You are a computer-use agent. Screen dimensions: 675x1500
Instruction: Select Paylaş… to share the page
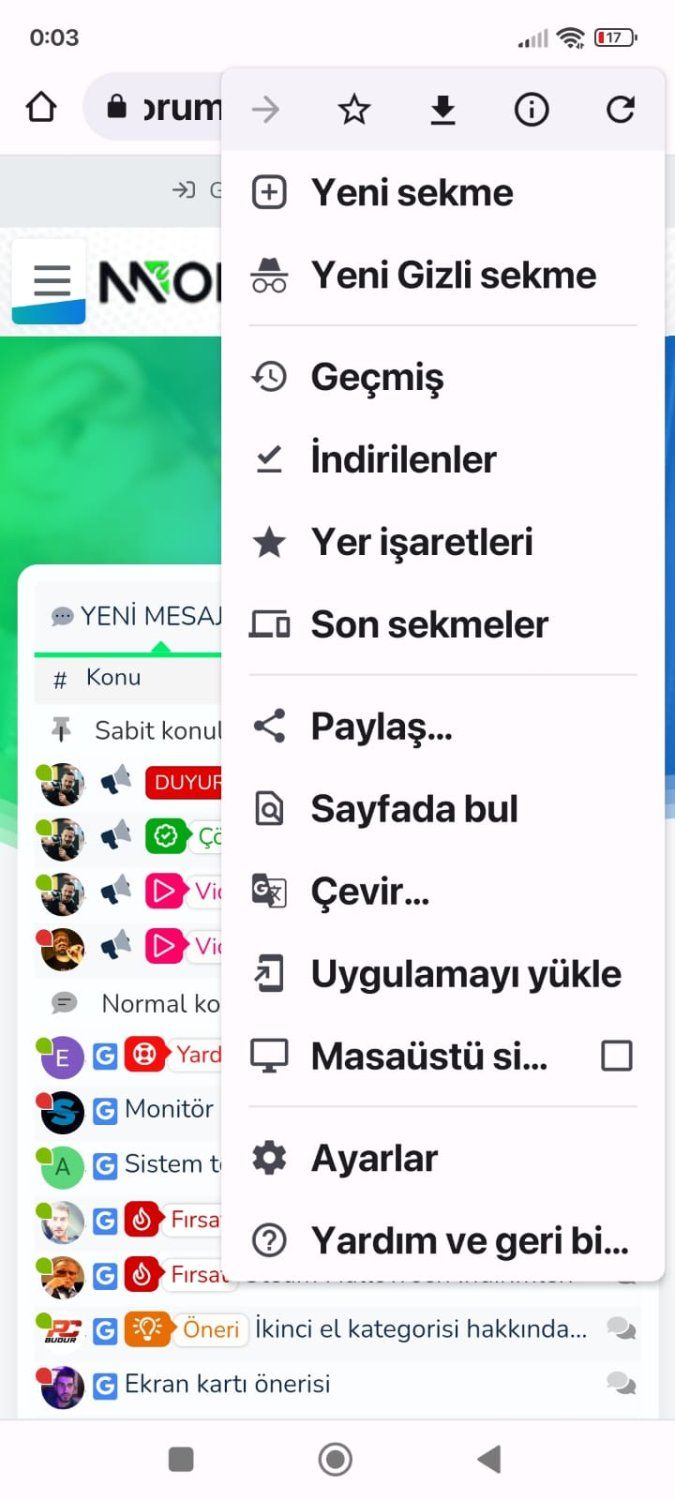pos(381,727)
